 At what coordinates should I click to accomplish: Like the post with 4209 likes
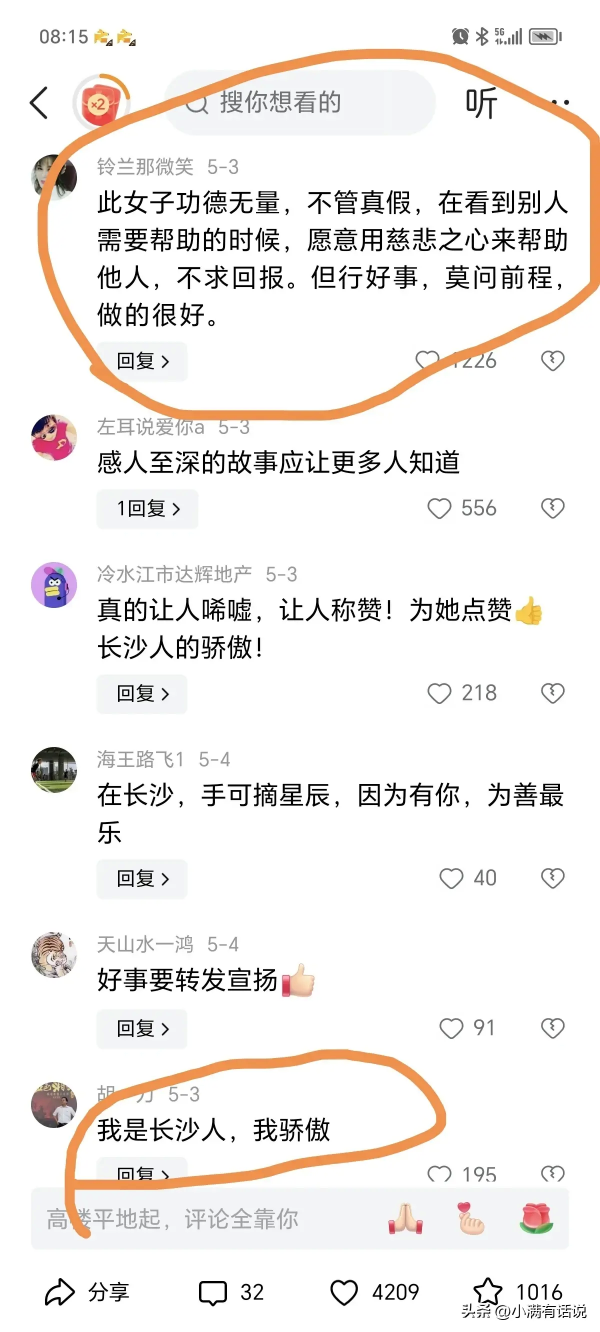(x=345, y=1292)
